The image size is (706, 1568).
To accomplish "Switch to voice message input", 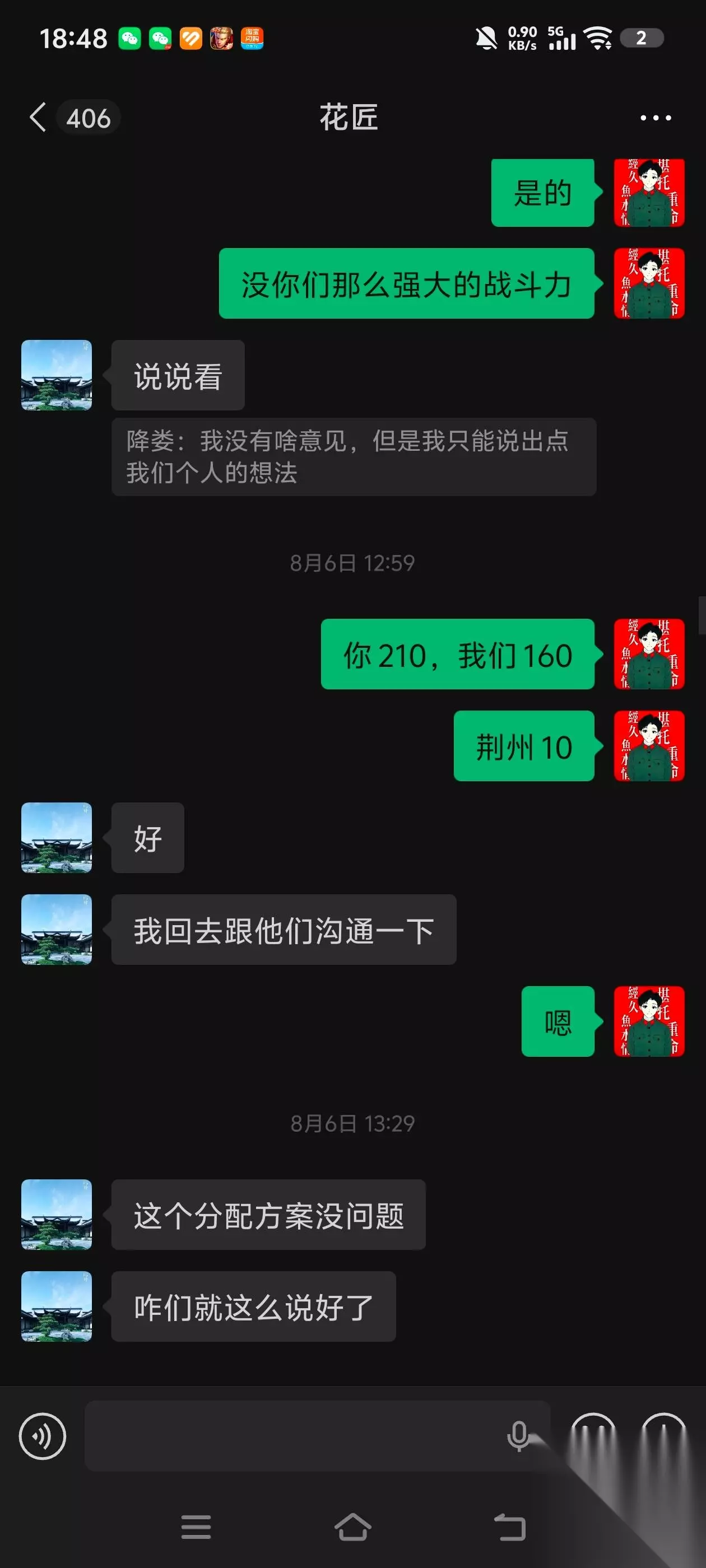I will 42,1436.
